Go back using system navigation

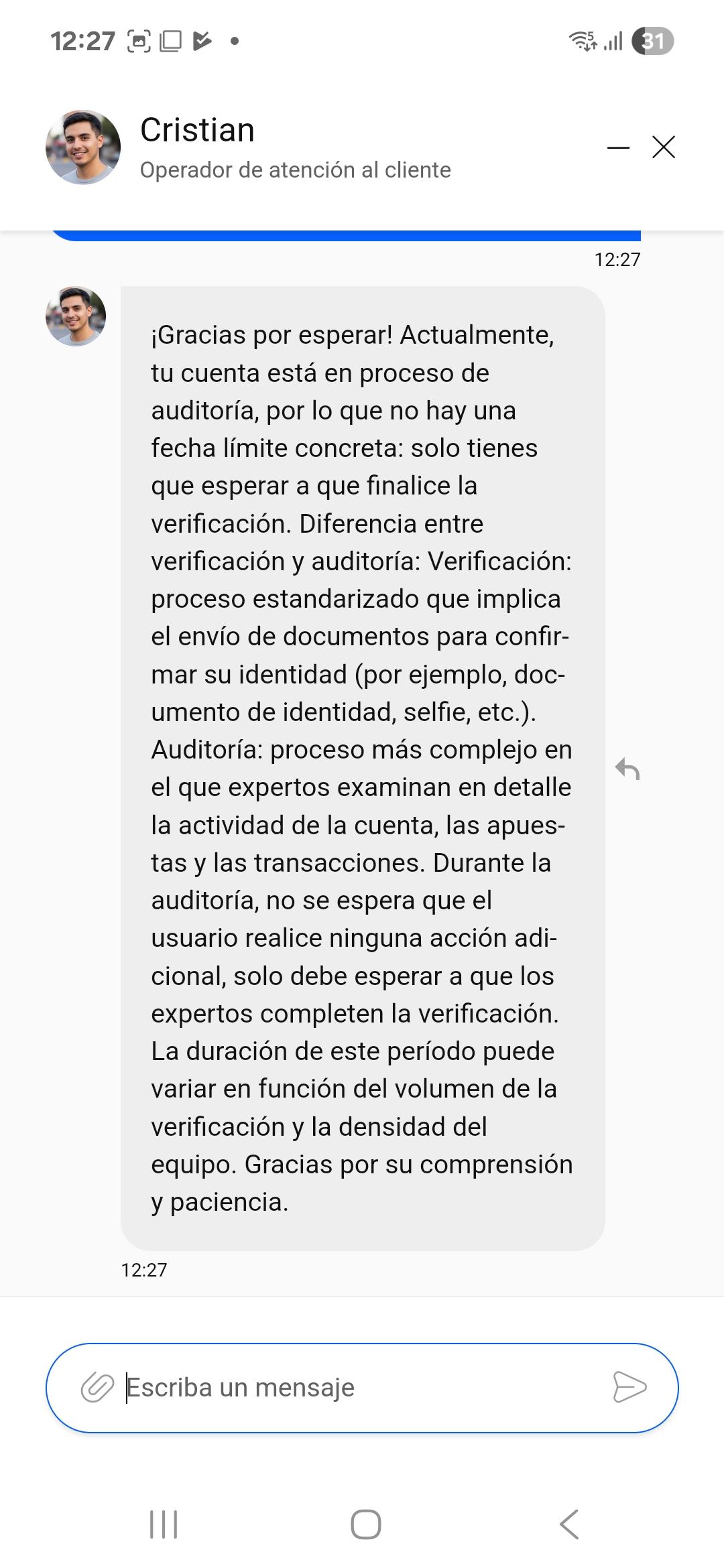tap(569, 1524)
